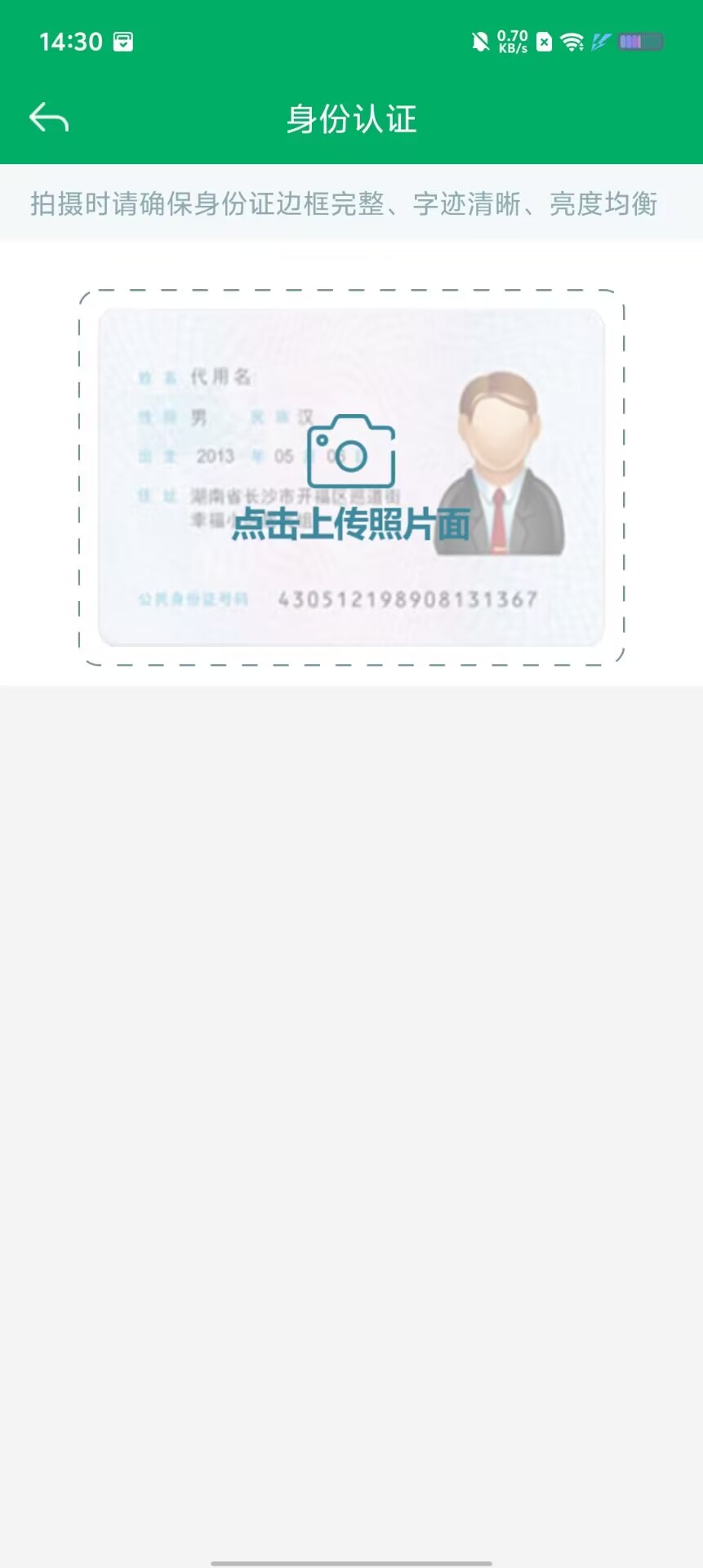Go back from the 身份认证 screen
703x1568 pixels.
(x=49, y=118)
